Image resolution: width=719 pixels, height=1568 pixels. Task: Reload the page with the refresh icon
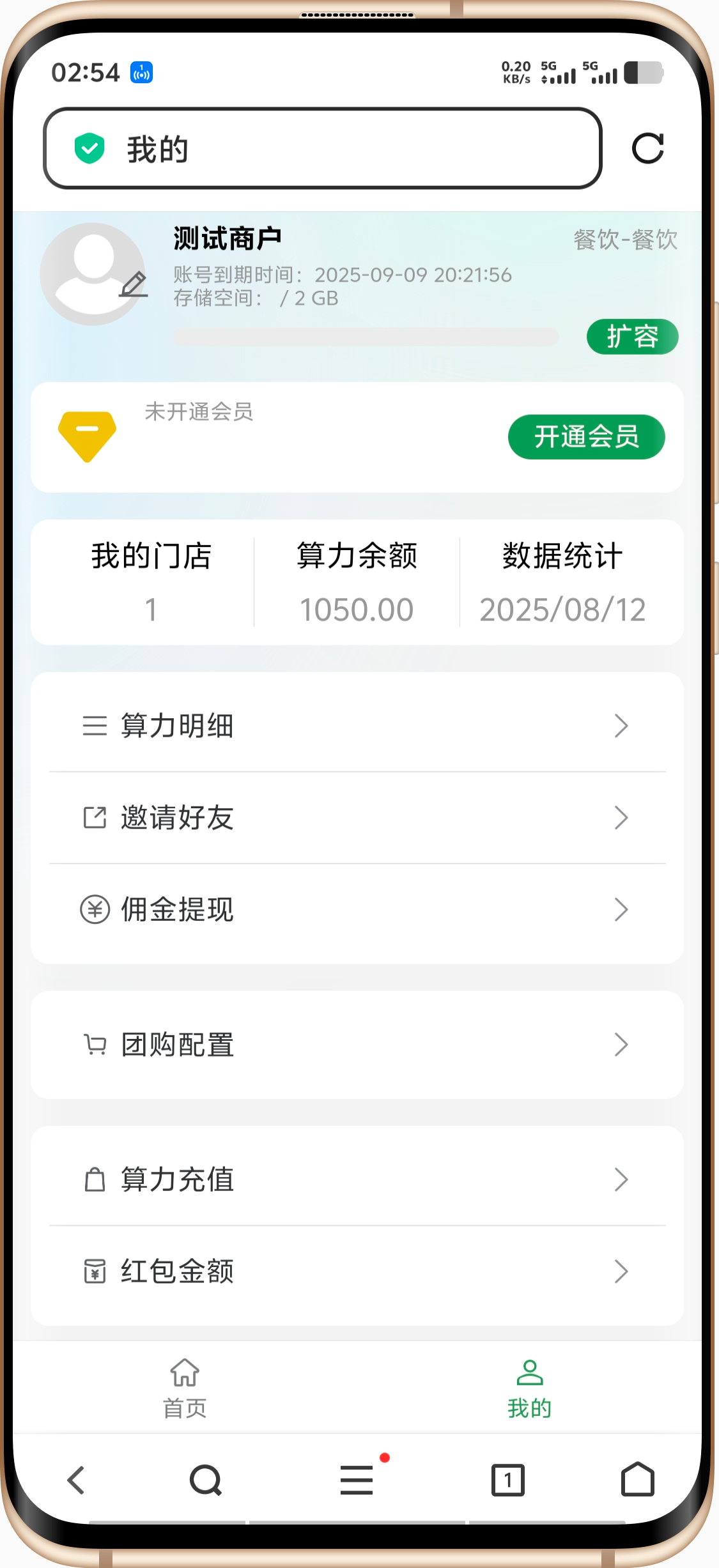647,149
